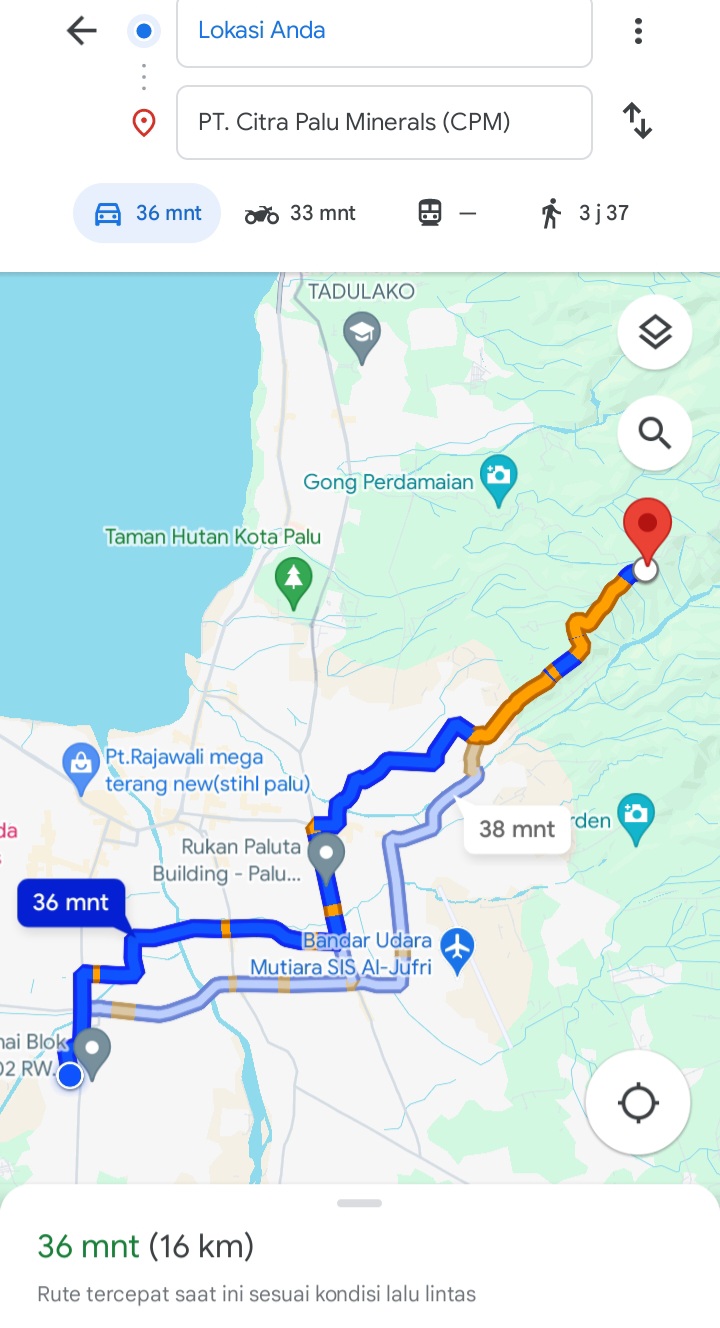Go back using the arrow icon
Screen dimensions: 720x1328
[81, 31]
